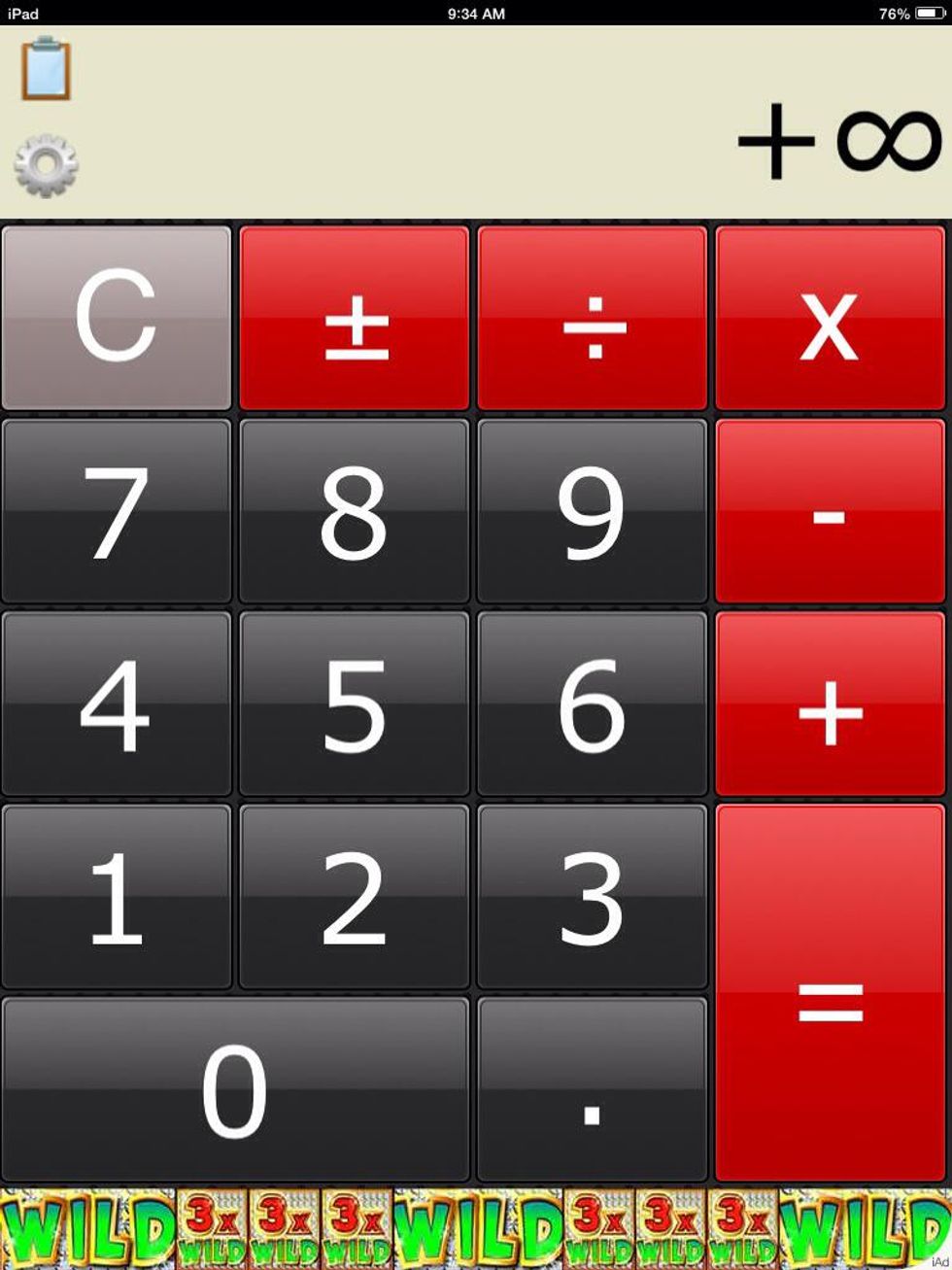Toggle the plus-minus sign key
This screenshot has width=952, height=1270.
[355, 318]
